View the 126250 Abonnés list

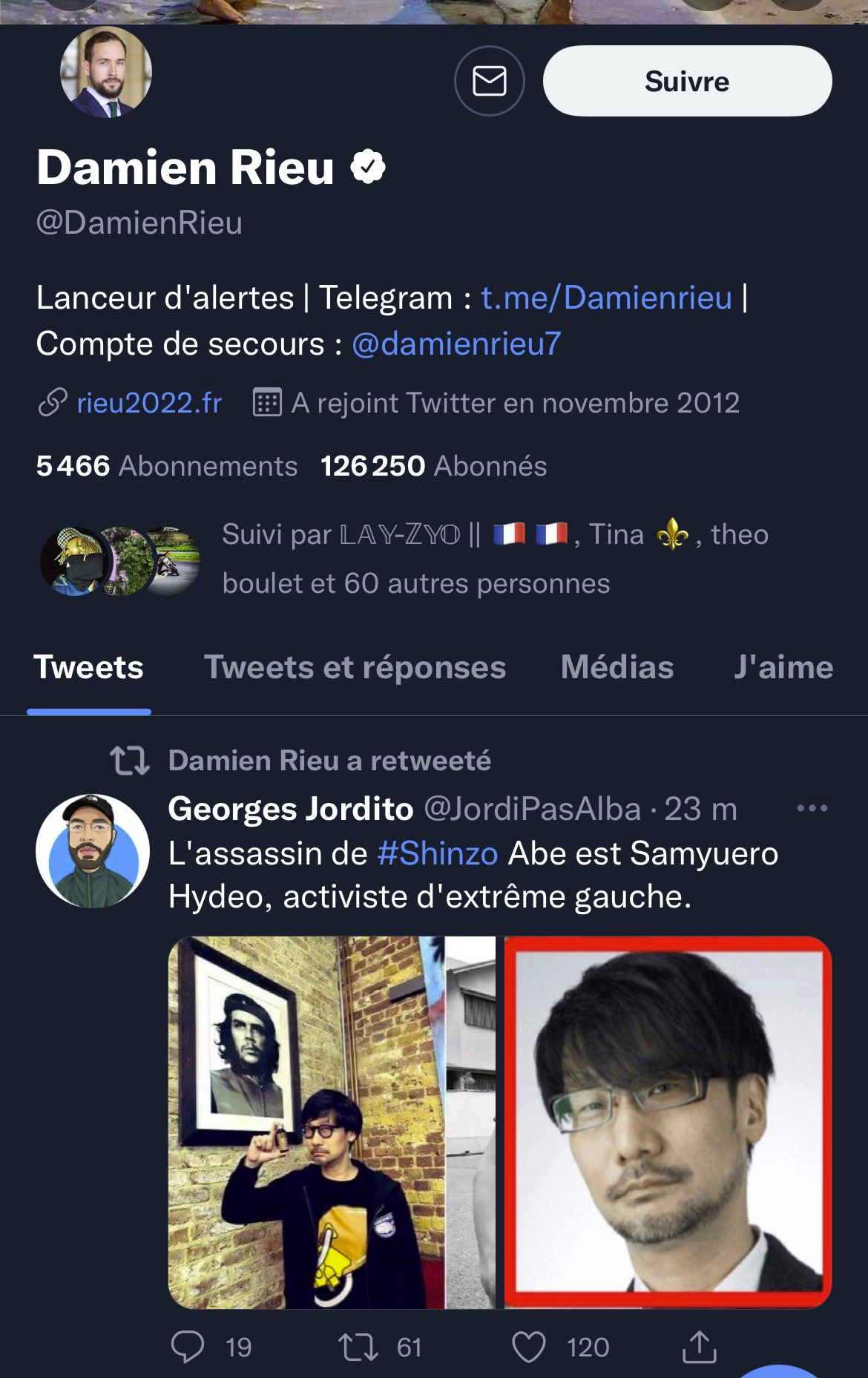[433, 466]
